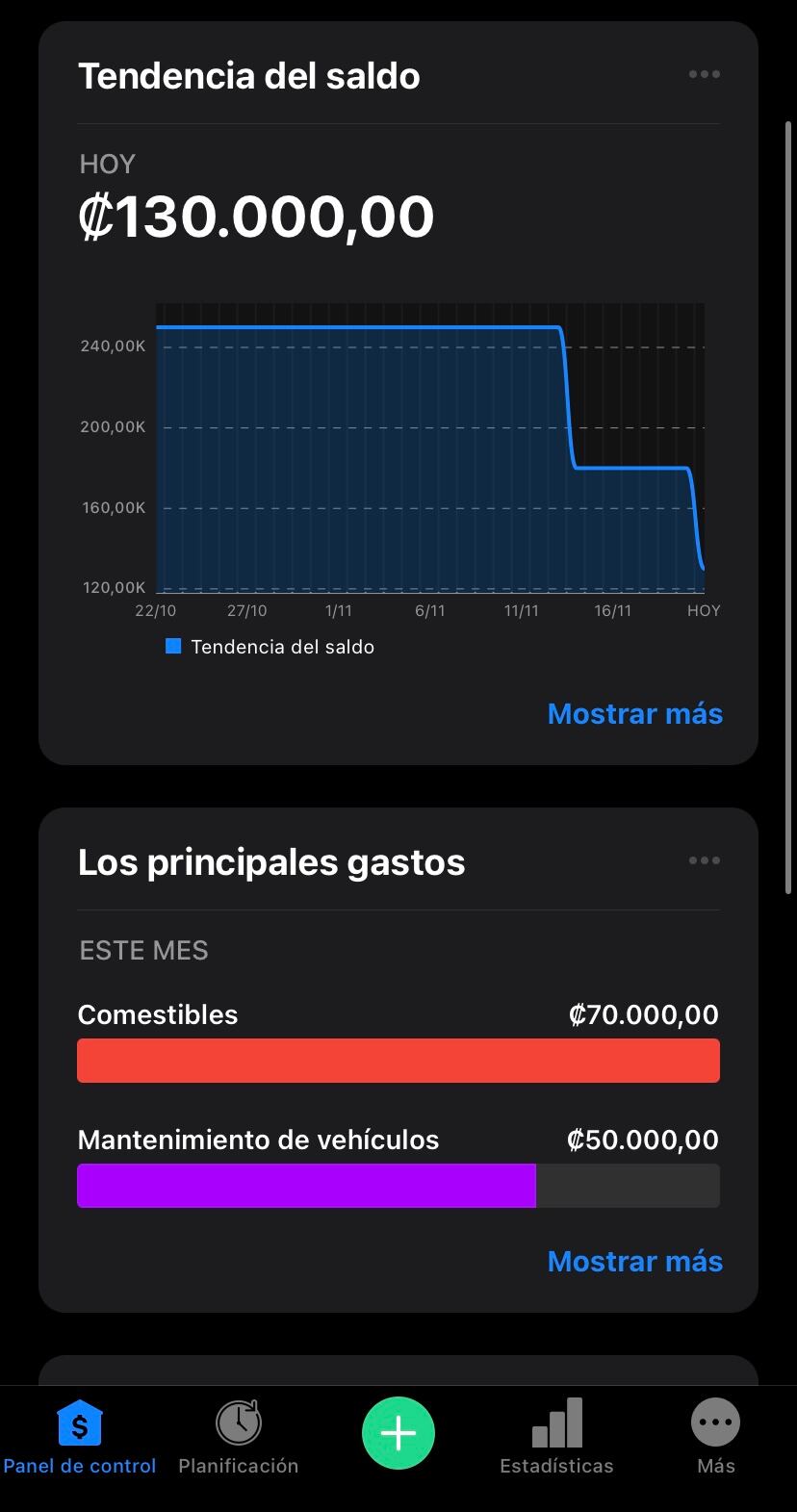
Task: Open Estadísticas via the bar chart icon
Action: 556,1422
